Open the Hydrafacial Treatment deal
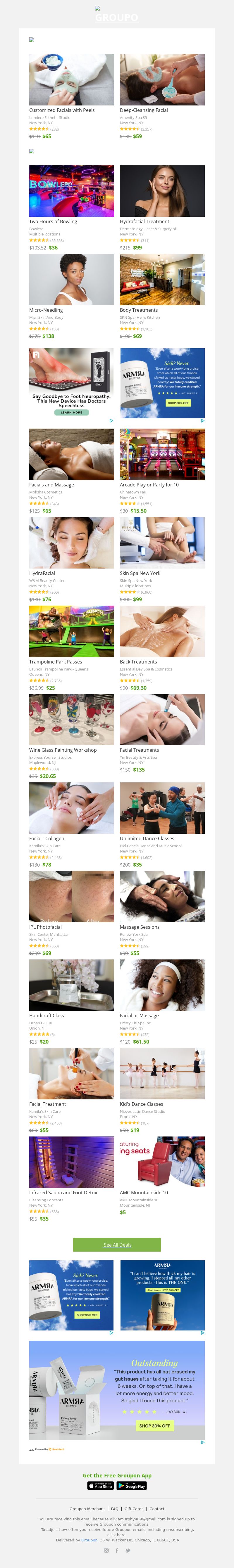This screenshot has height=1568, width=234. [x=162, y=191]
